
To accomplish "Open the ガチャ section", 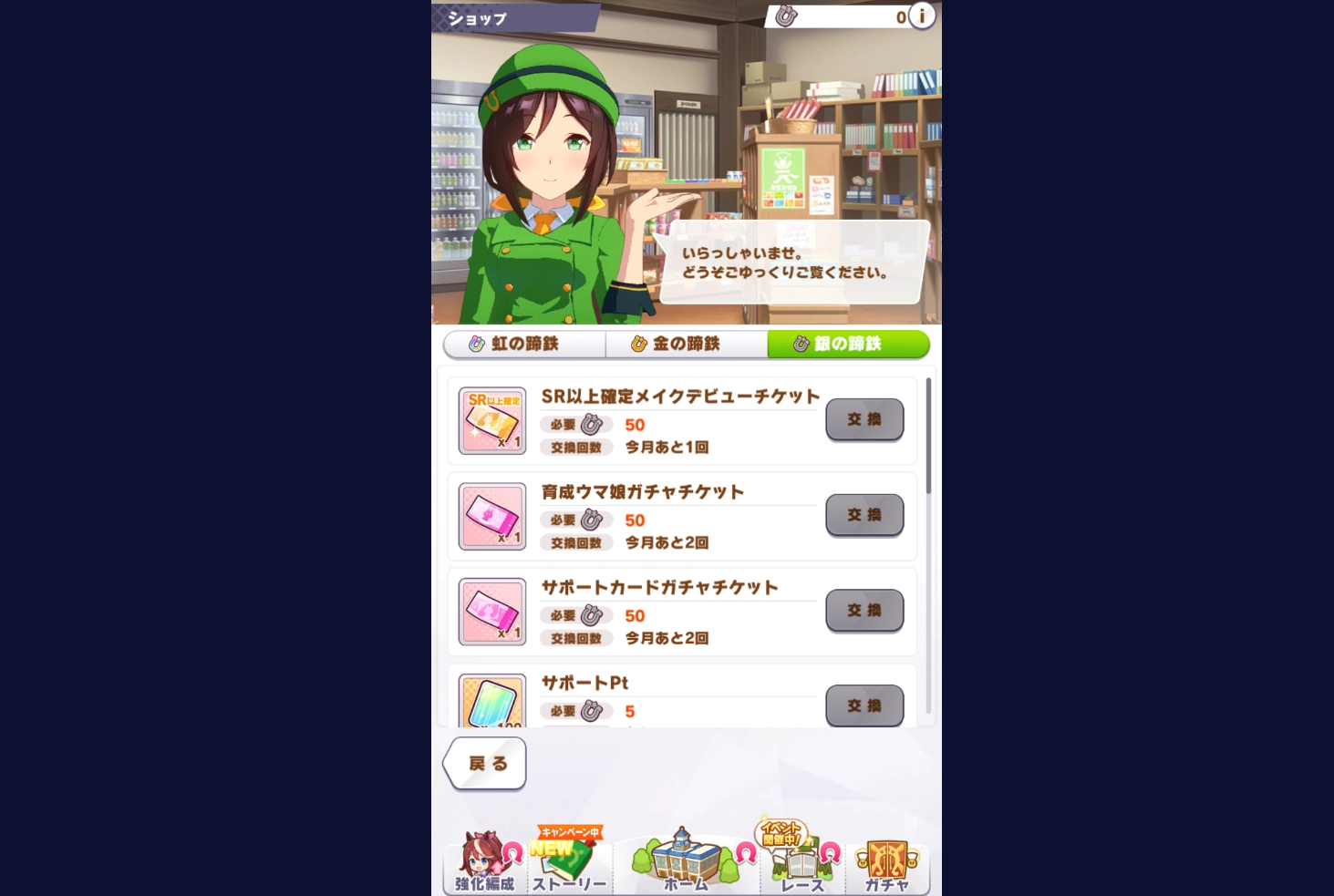I will click(x=886, y=864).
